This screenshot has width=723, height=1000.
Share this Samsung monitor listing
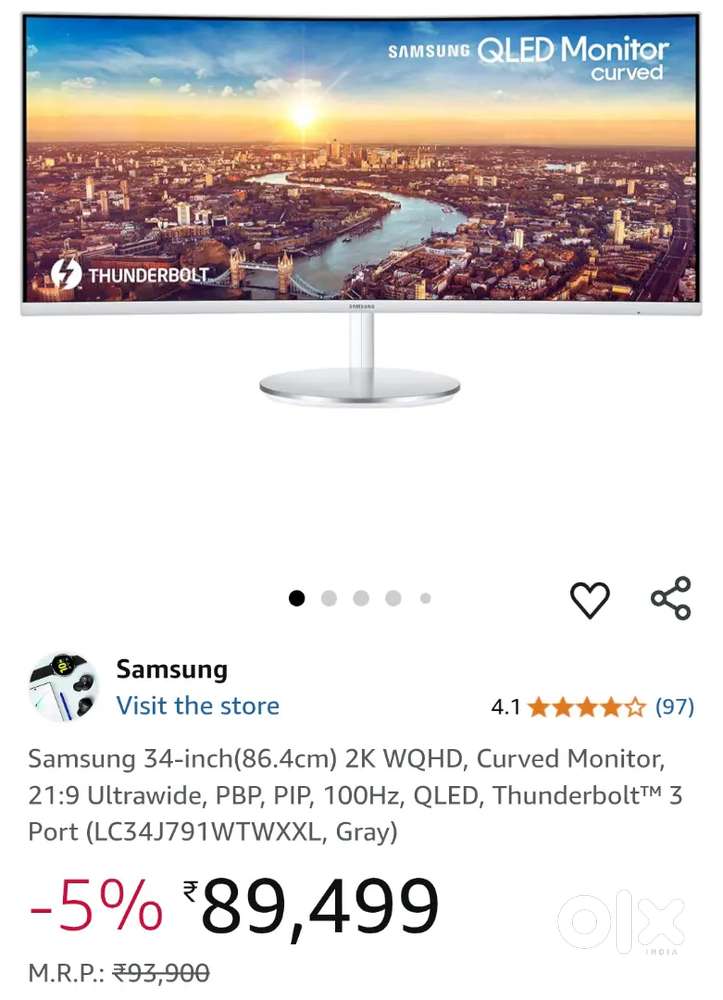[x=670, y=598]
